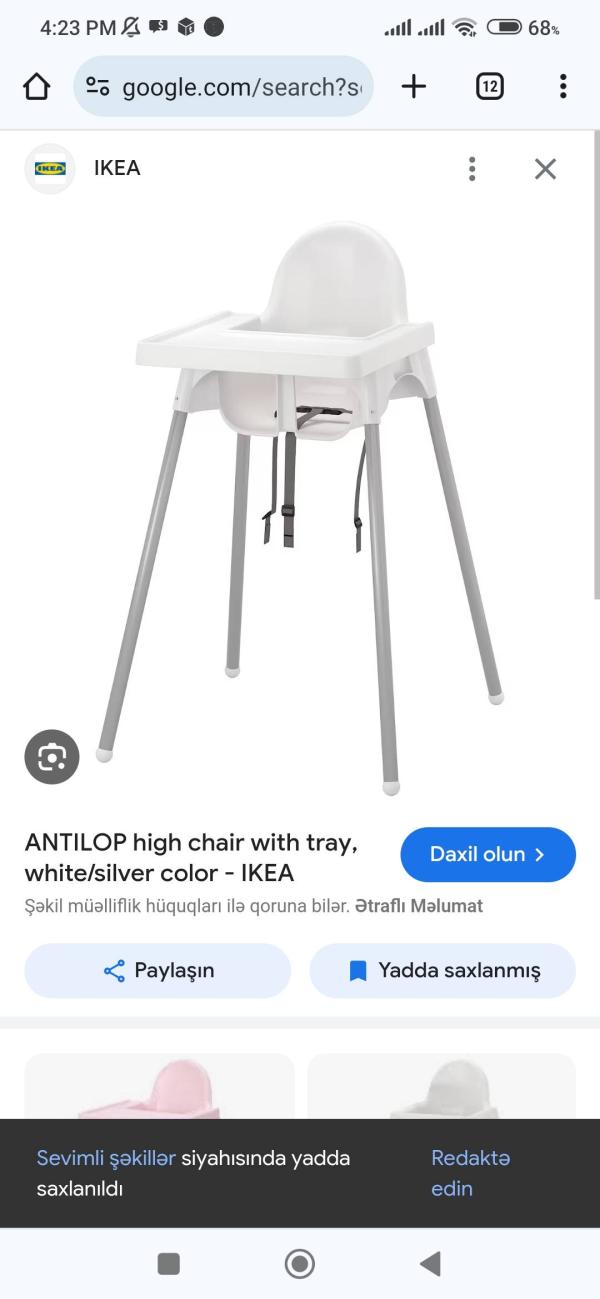
Task: Open the image options menu beside IKEA
Action: [x=472, y=169]
